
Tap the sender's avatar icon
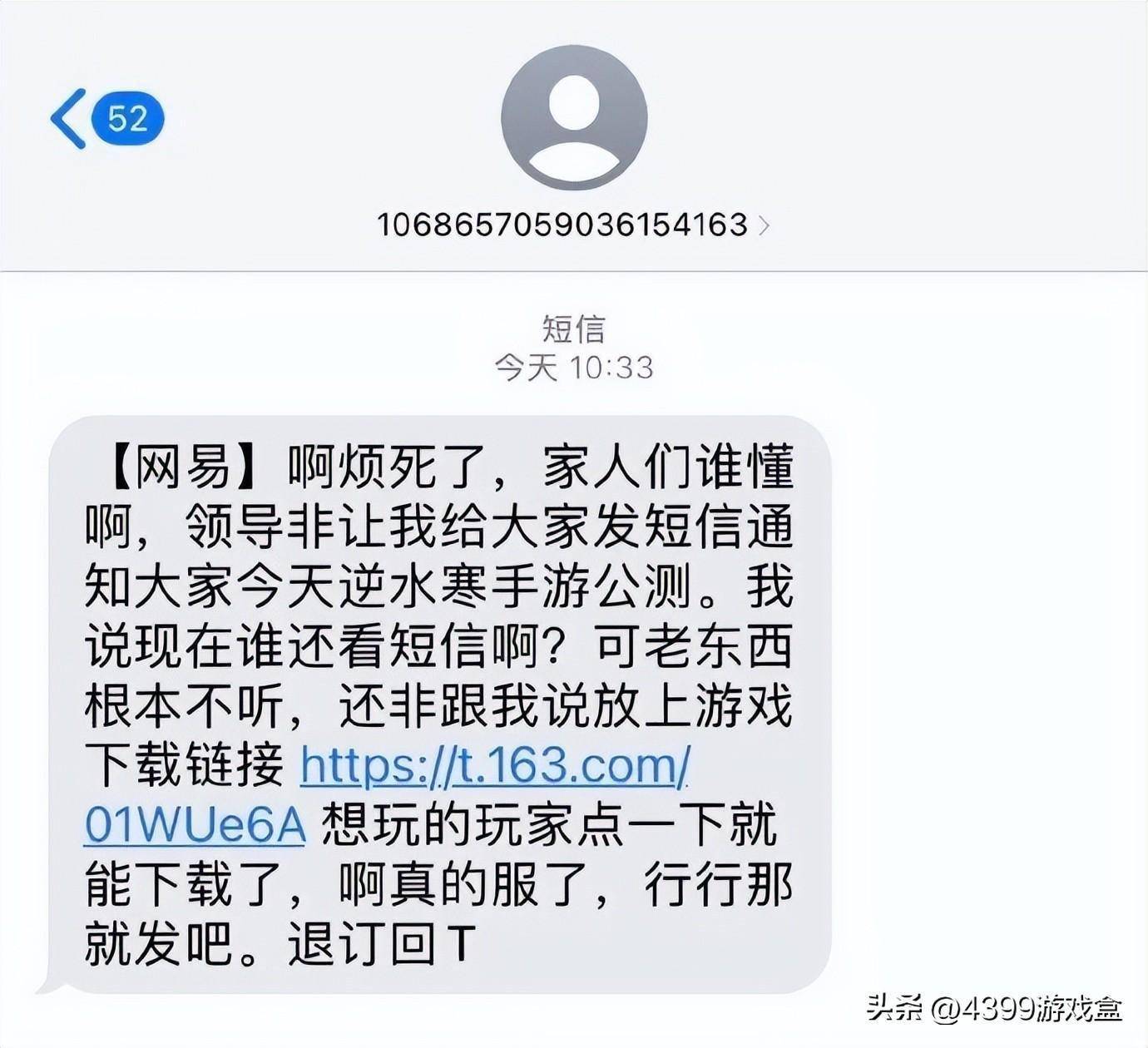[574, 117]
